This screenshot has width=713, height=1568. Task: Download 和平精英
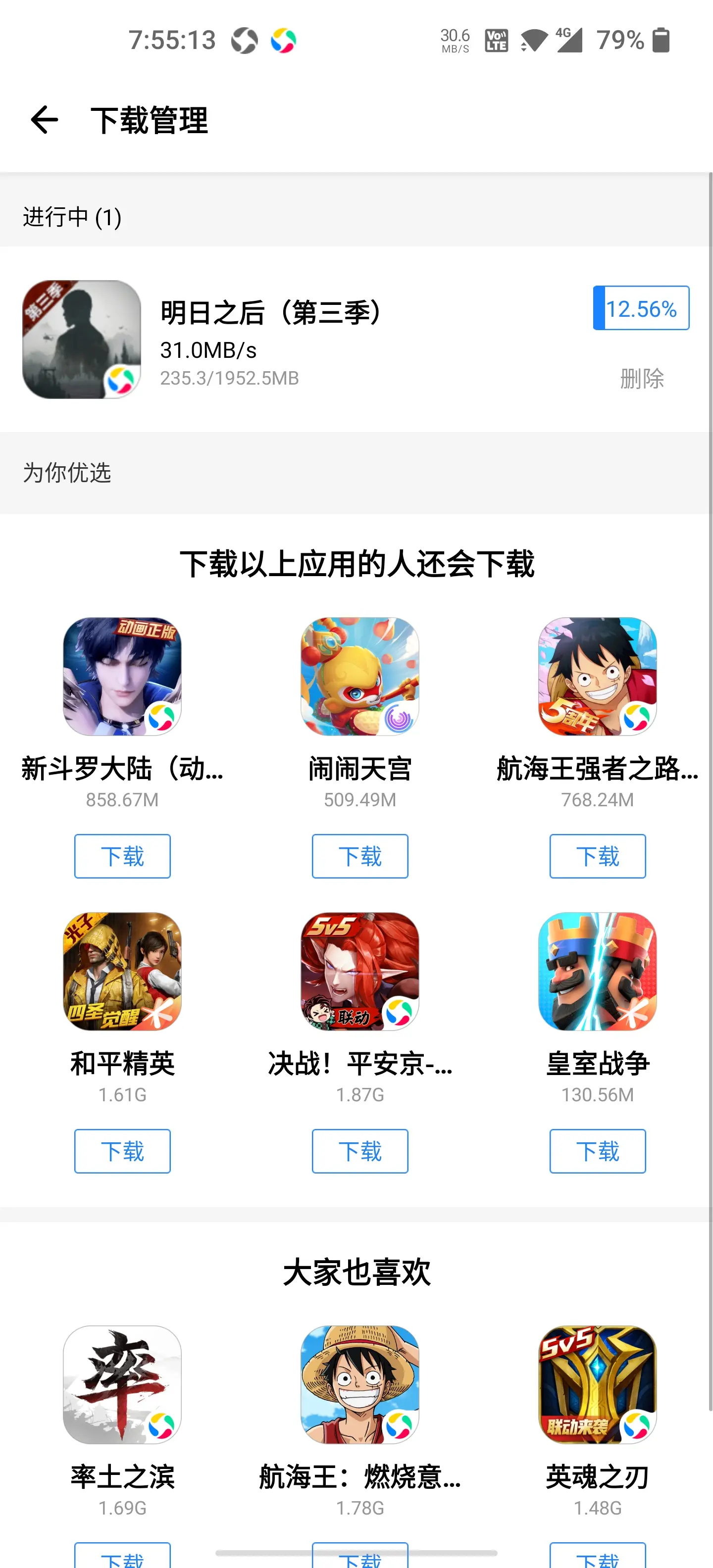pos(122,1150)
